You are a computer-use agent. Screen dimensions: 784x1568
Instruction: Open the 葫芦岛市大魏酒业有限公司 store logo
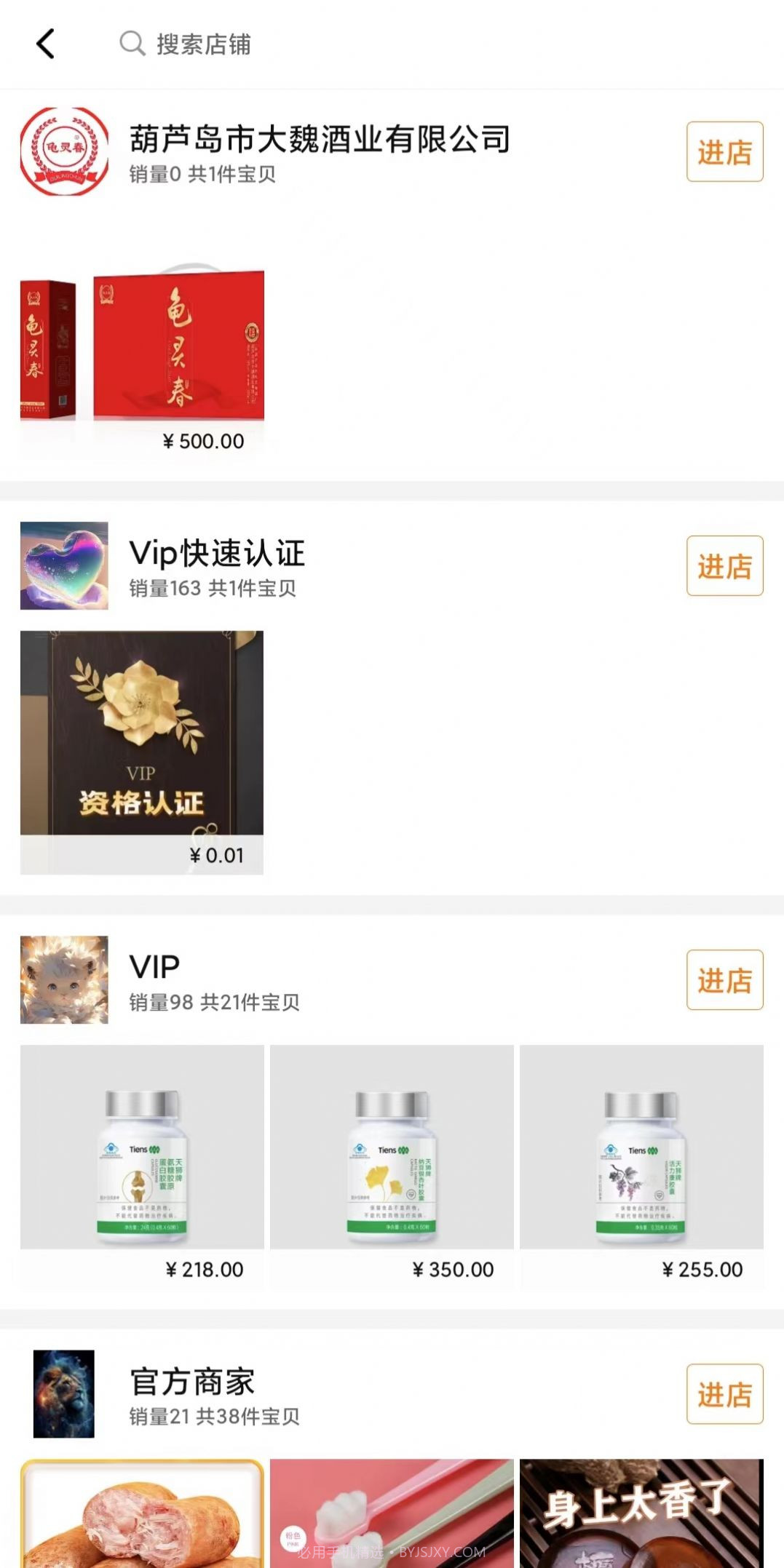pyautogui.click(x=64, y=151)
